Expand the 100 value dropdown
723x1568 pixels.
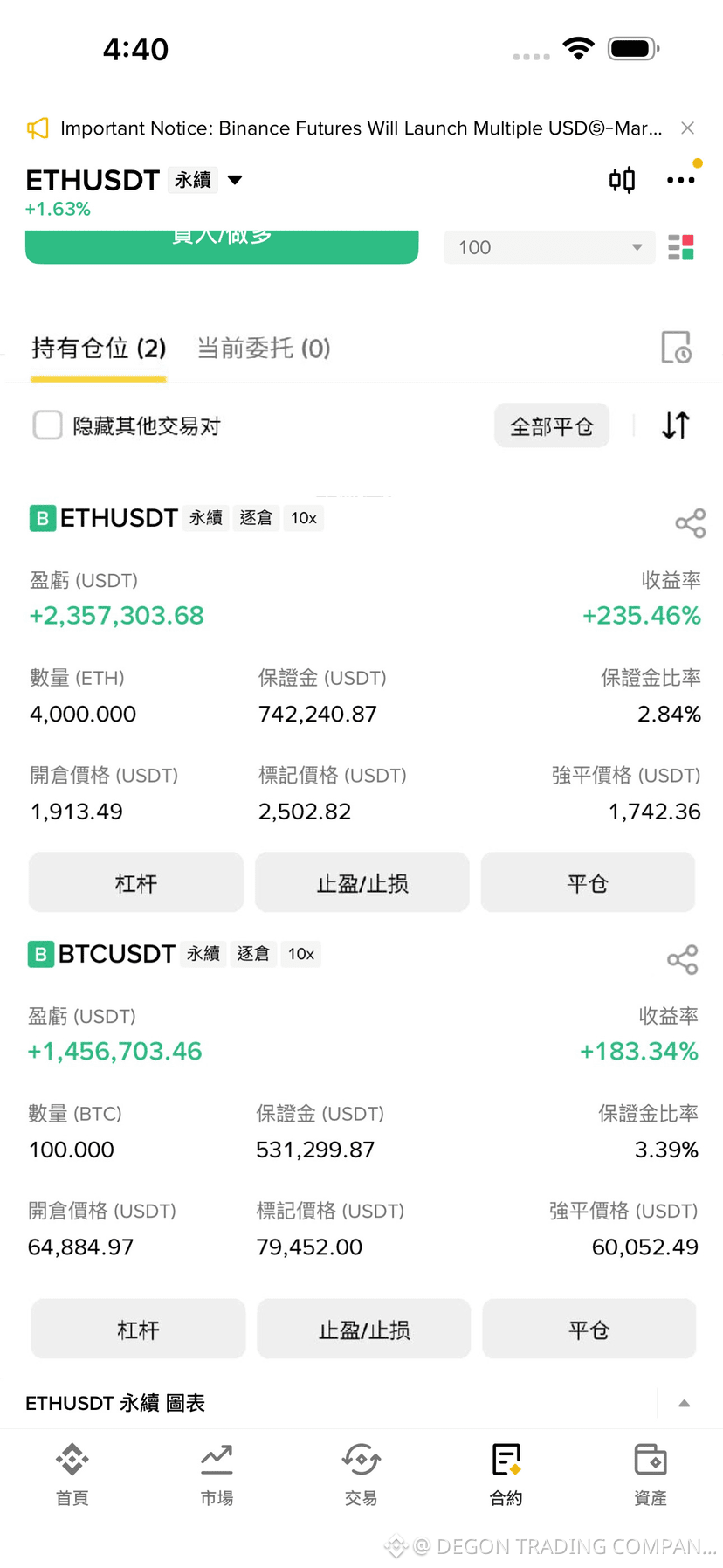[549, 247]
